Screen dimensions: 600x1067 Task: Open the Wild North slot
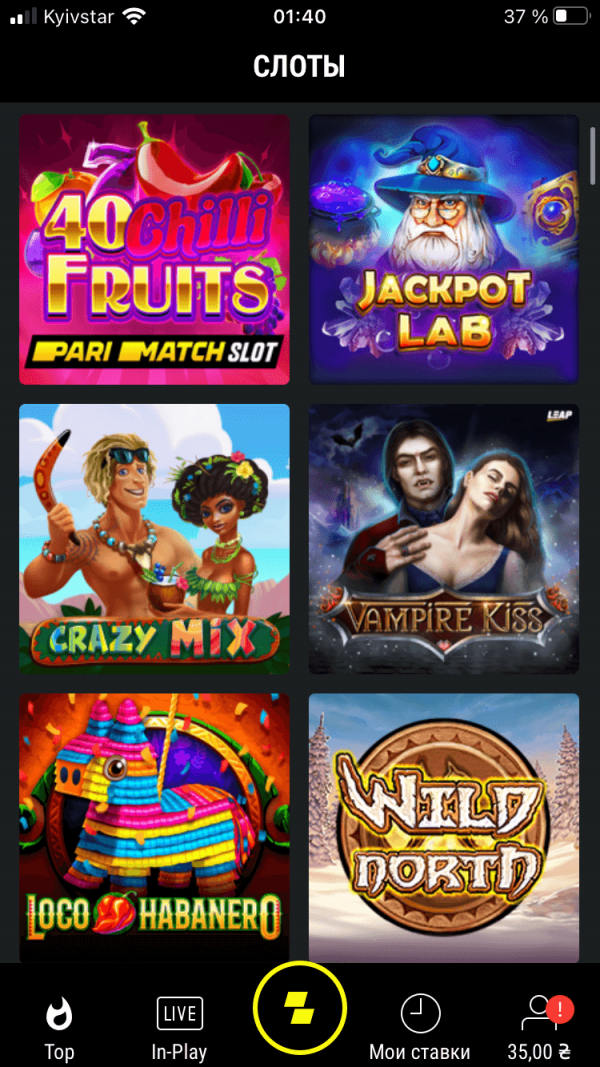[444, 827]
